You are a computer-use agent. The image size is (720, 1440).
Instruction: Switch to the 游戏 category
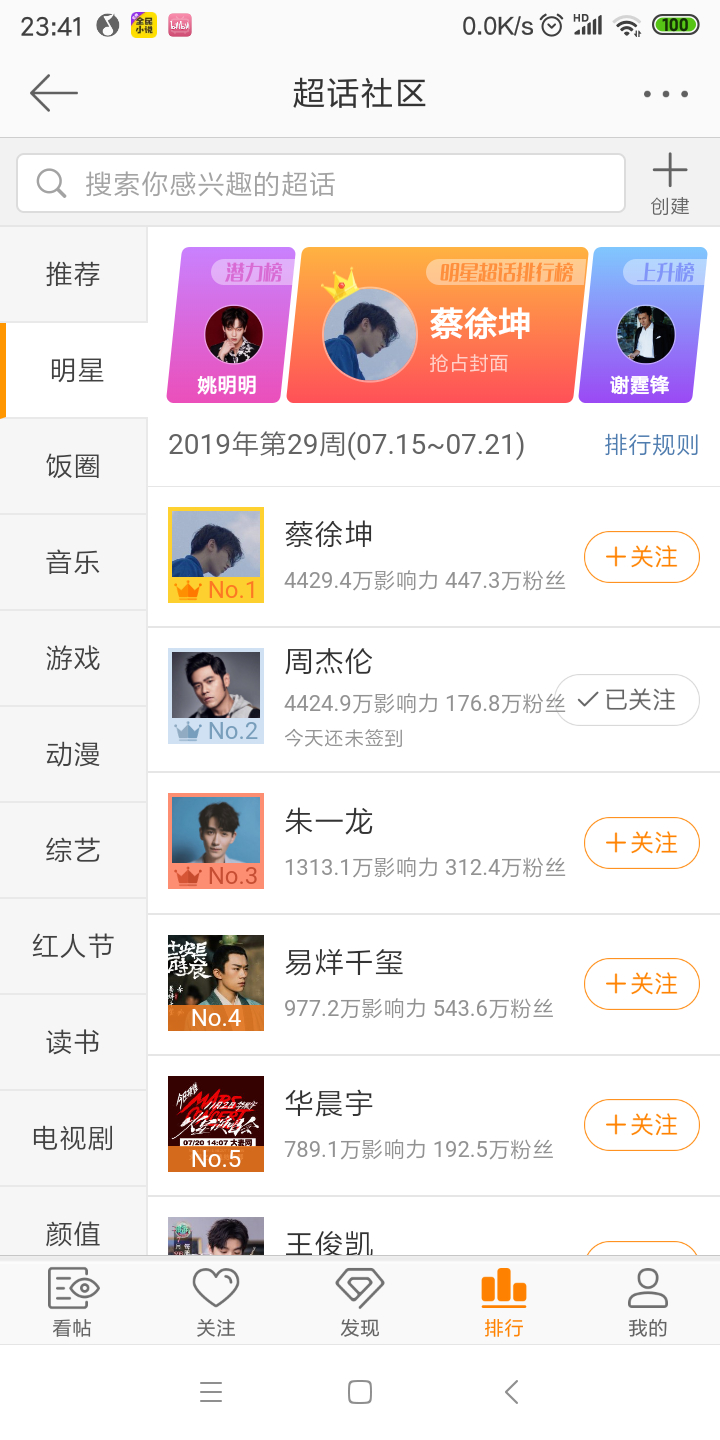click(74, 658)
